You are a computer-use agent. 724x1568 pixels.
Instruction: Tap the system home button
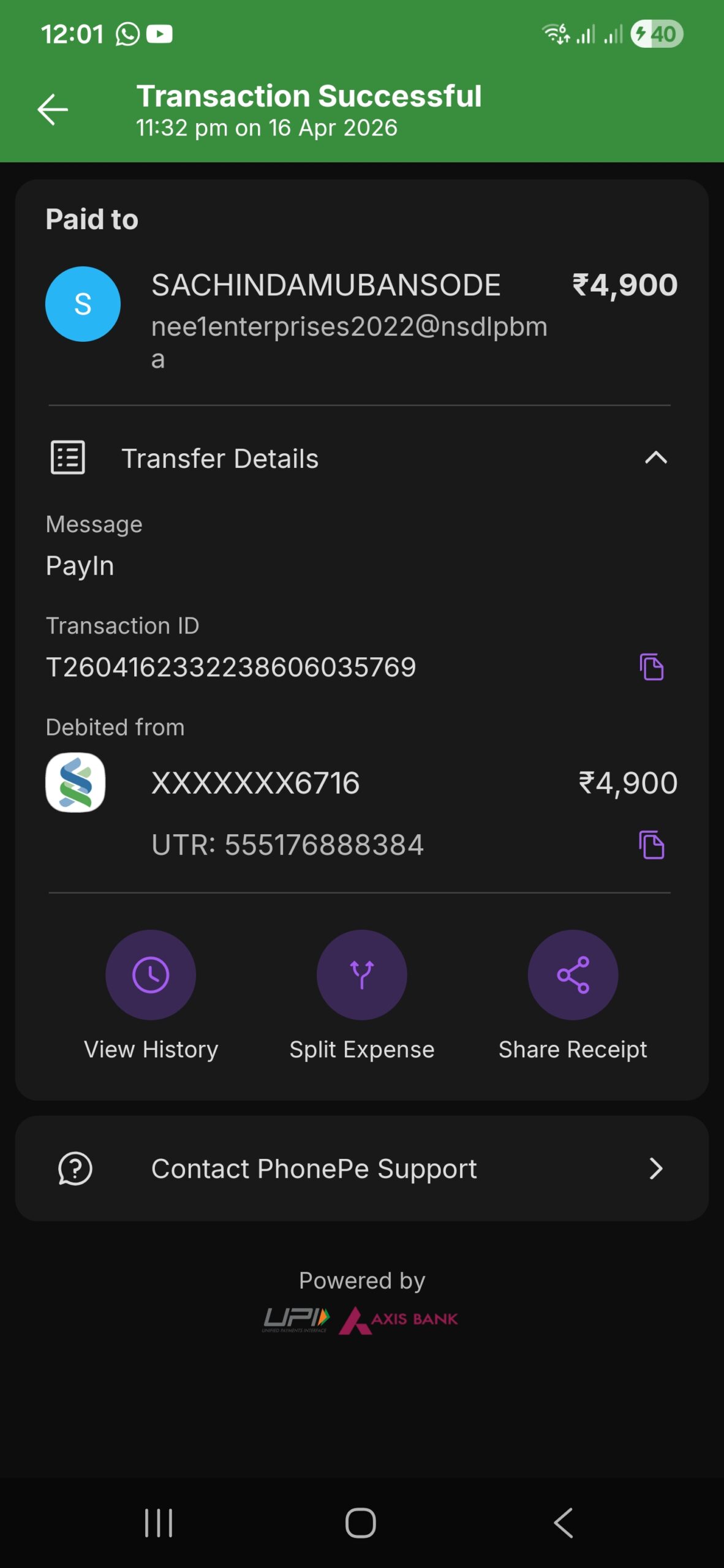pyautogui.click(x=361, y=1523)
